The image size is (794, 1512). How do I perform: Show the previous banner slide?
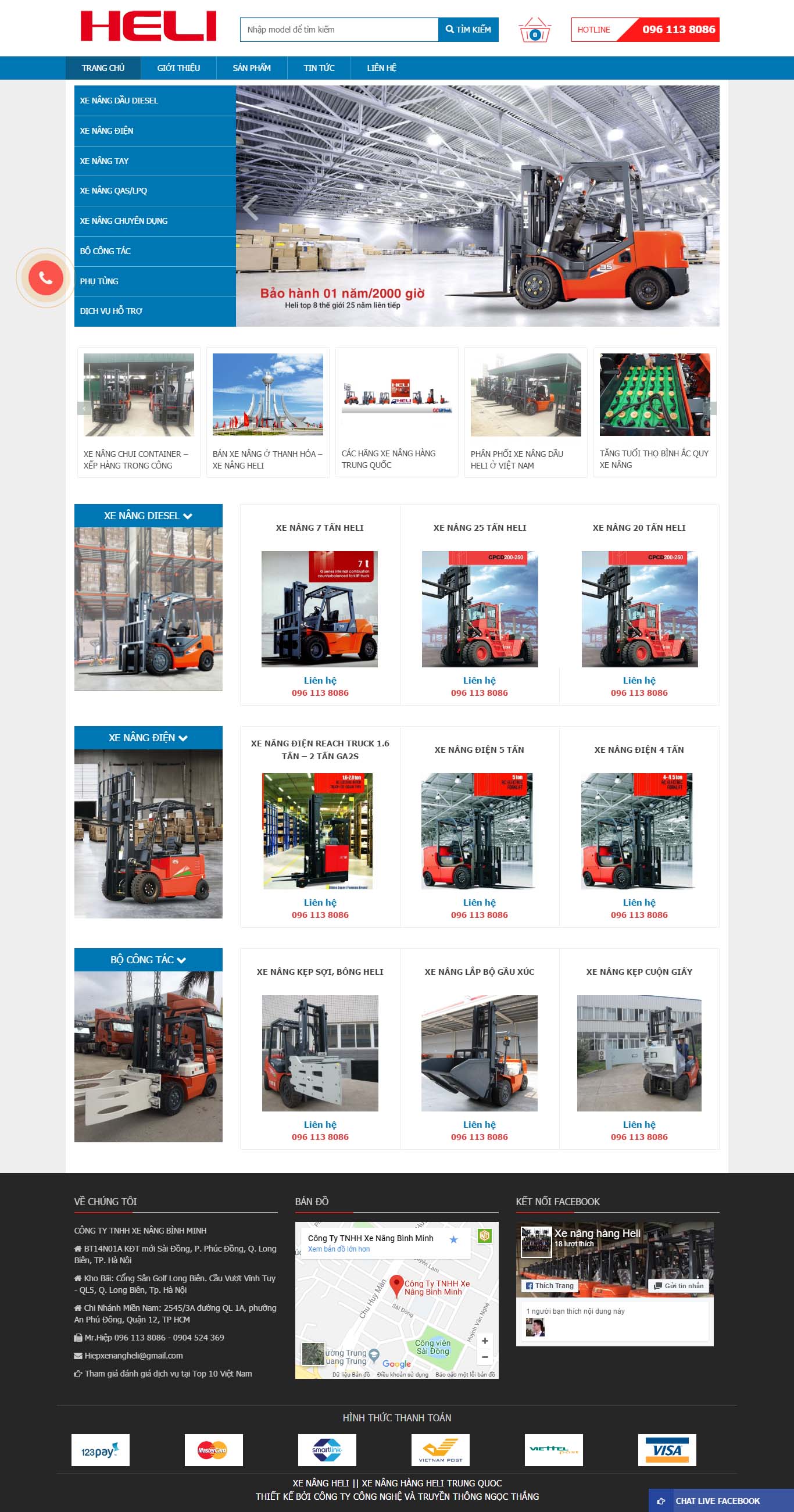251,207
